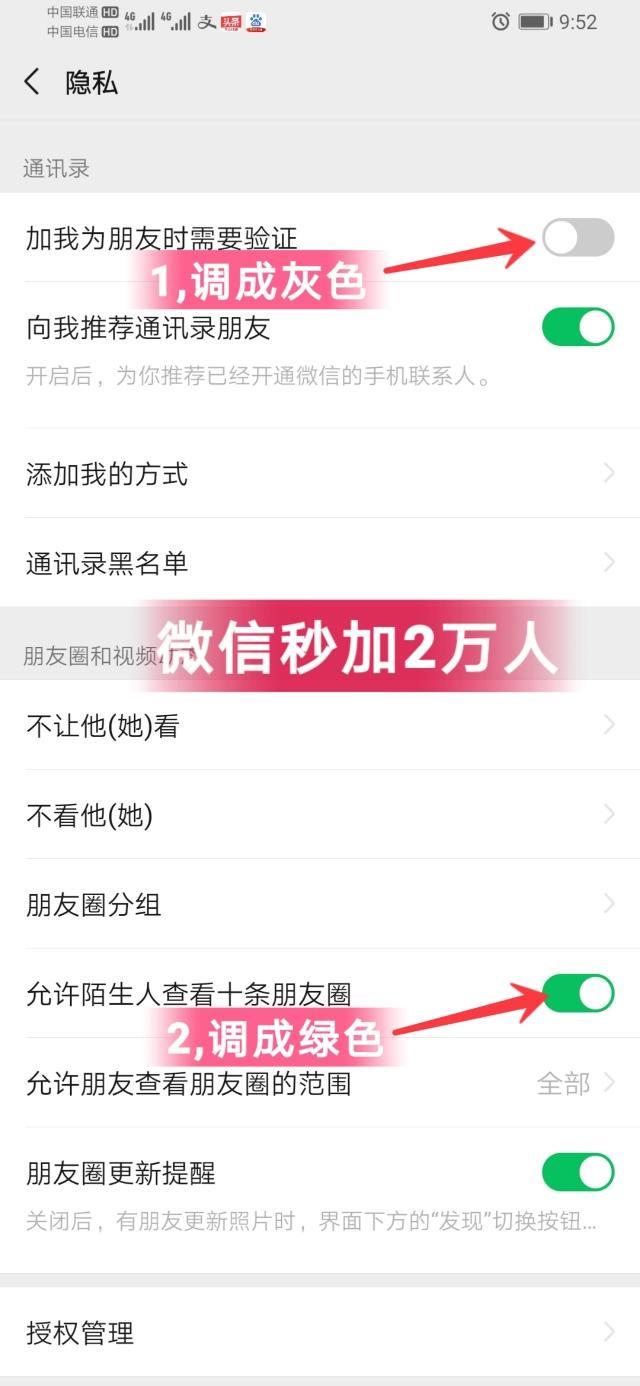Open 通讯录黑名单
This screenshot has height=1386, width=640.
pos(320,563)
